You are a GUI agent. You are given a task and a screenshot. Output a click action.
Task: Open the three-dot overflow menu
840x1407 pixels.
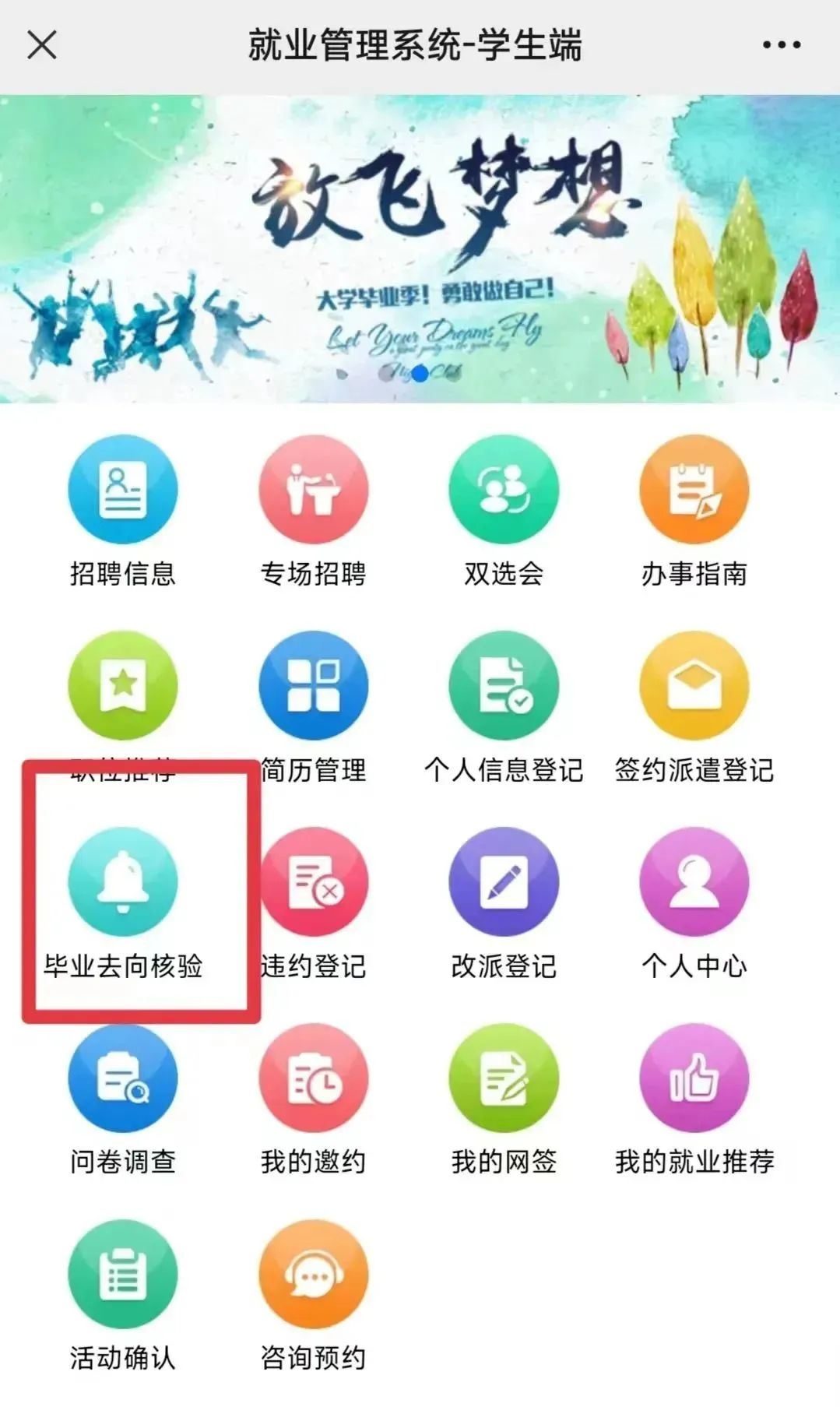coord(781,45)
